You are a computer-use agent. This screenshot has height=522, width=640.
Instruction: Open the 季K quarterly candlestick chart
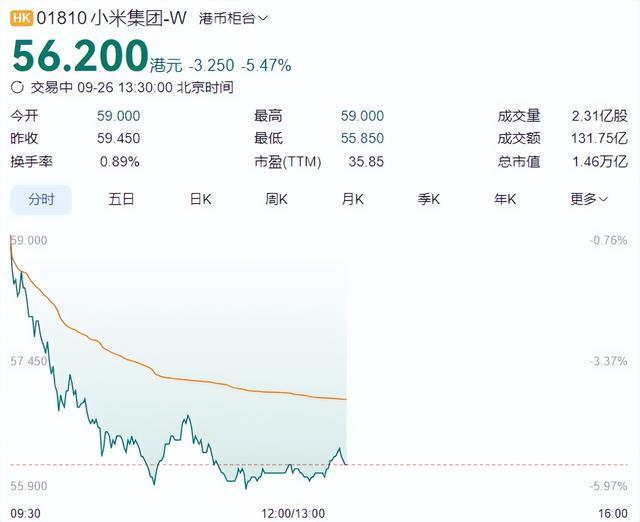pyautogui.click(x=429, y=199)
